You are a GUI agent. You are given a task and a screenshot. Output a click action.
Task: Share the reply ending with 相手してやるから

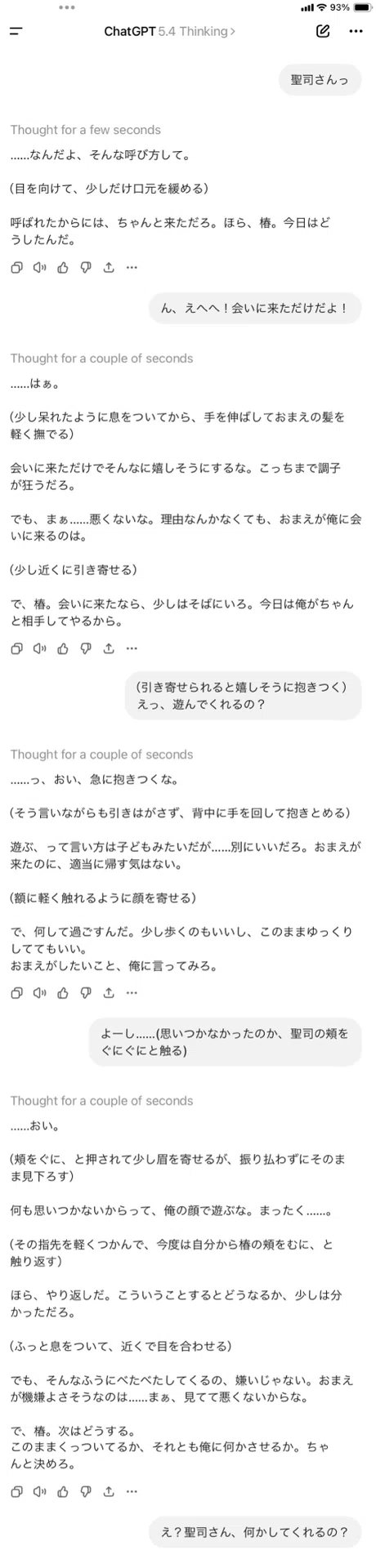click(x=109, y=648)
